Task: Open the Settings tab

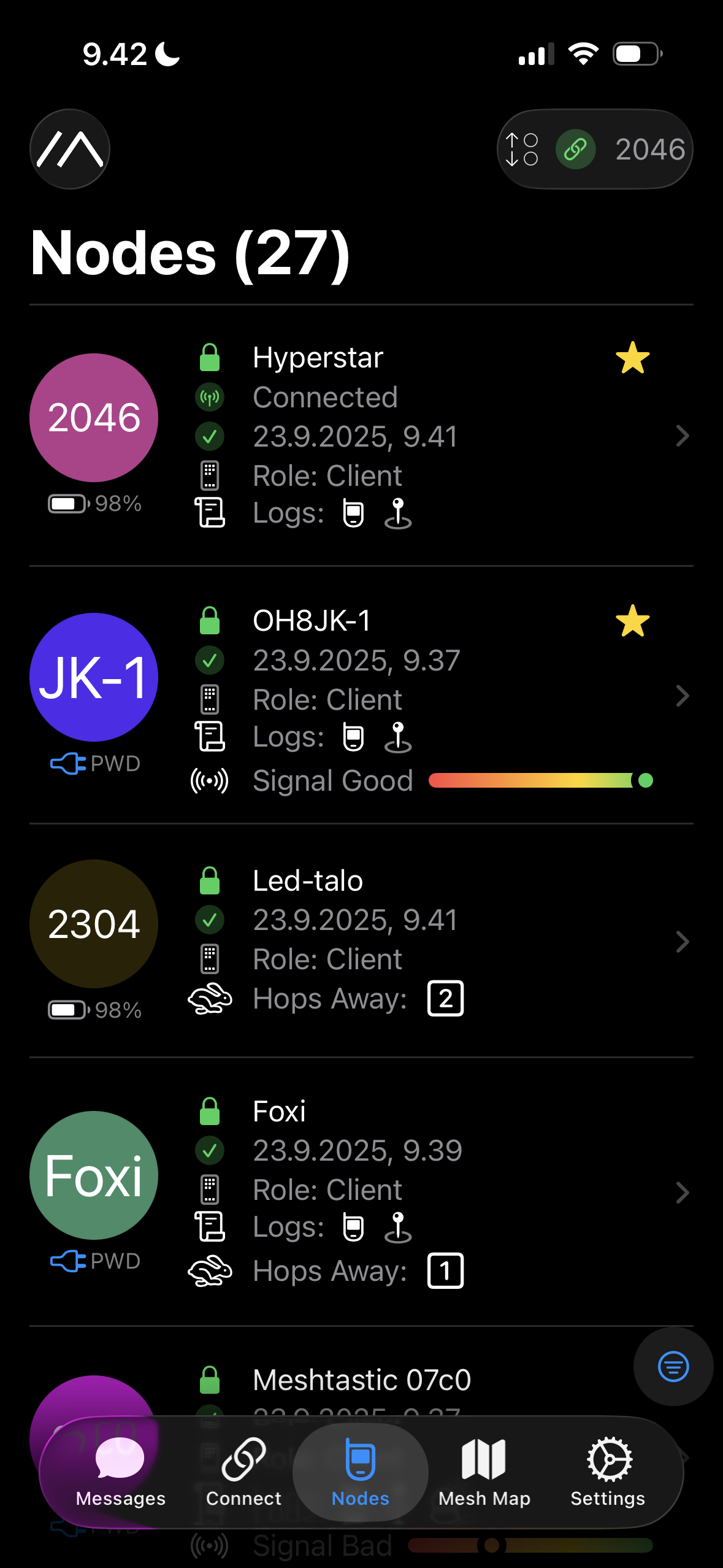Action: tap(608, 1472)
